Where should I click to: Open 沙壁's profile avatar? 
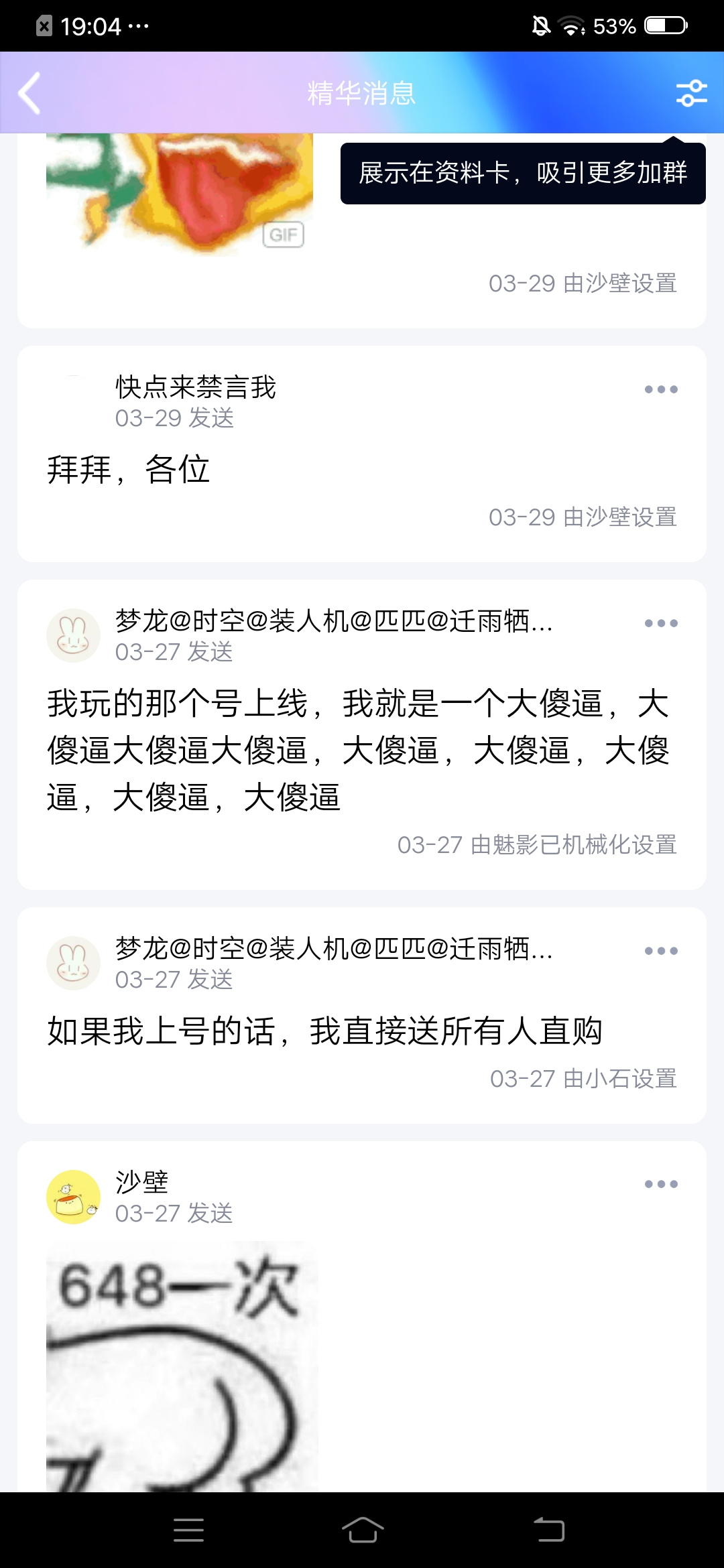point(73,1197)
